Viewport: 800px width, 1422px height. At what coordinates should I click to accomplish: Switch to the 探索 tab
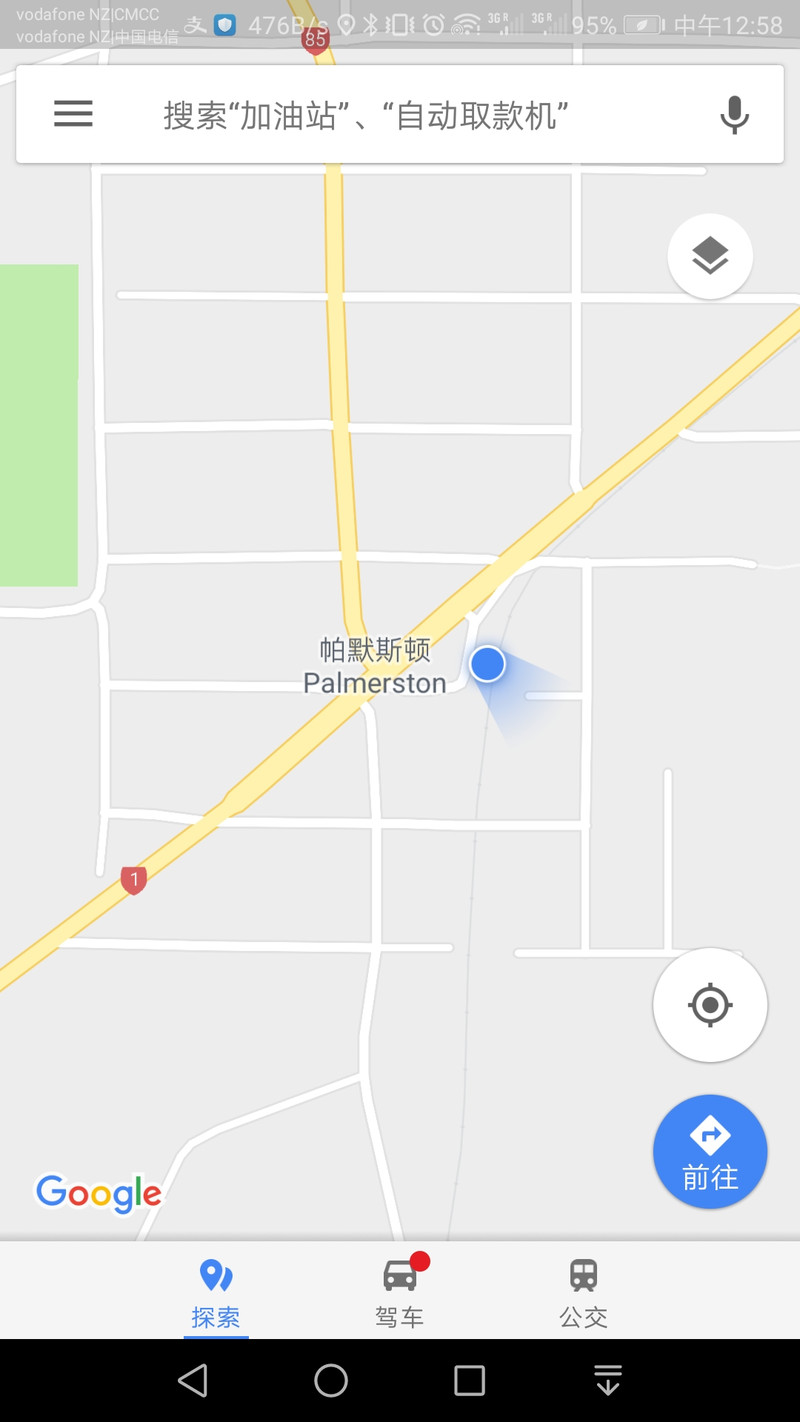(x=216, y=1292)
